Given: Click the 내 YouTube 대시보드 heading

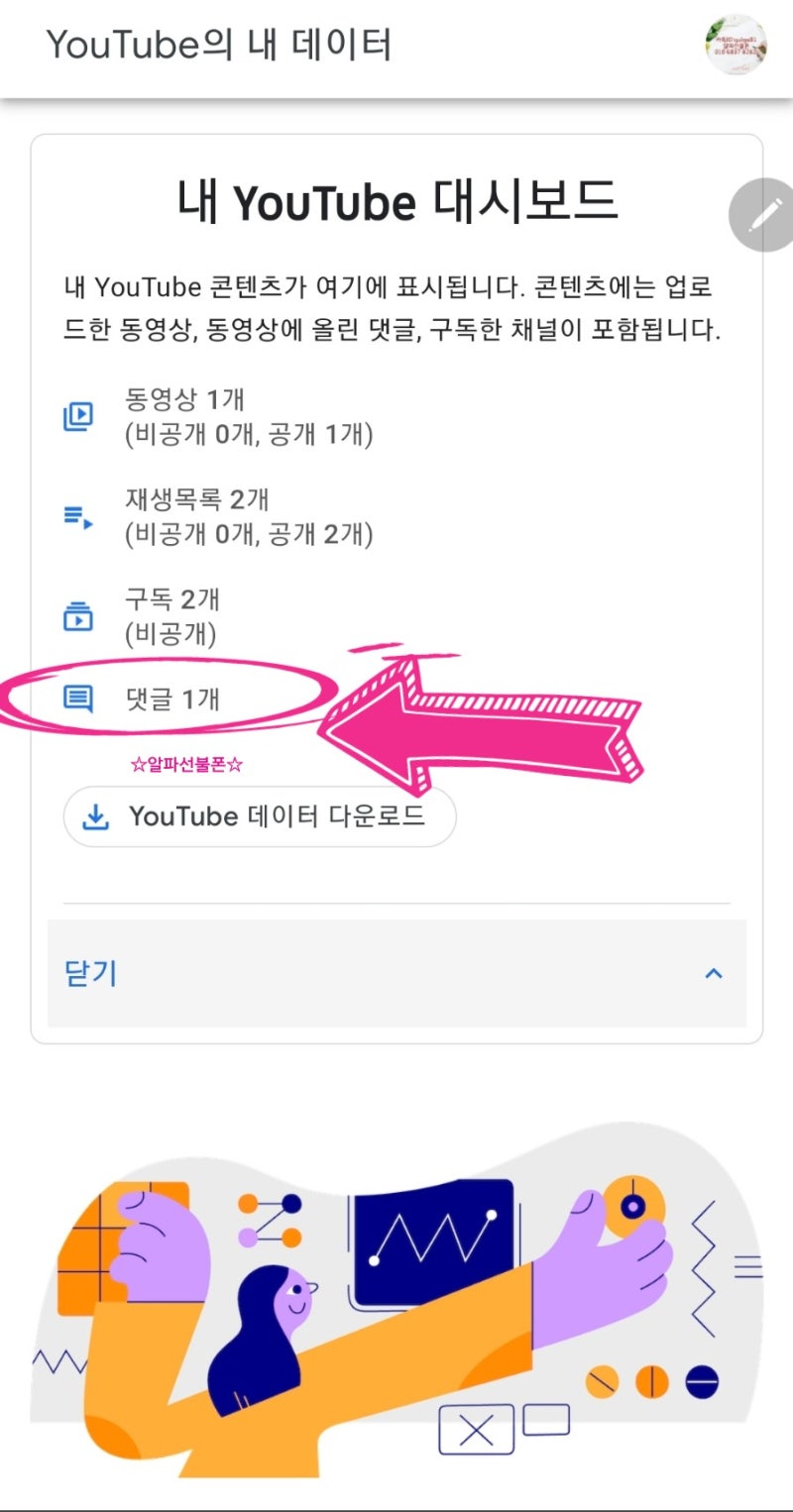Looking at the screenshot, I should [396, 203].
